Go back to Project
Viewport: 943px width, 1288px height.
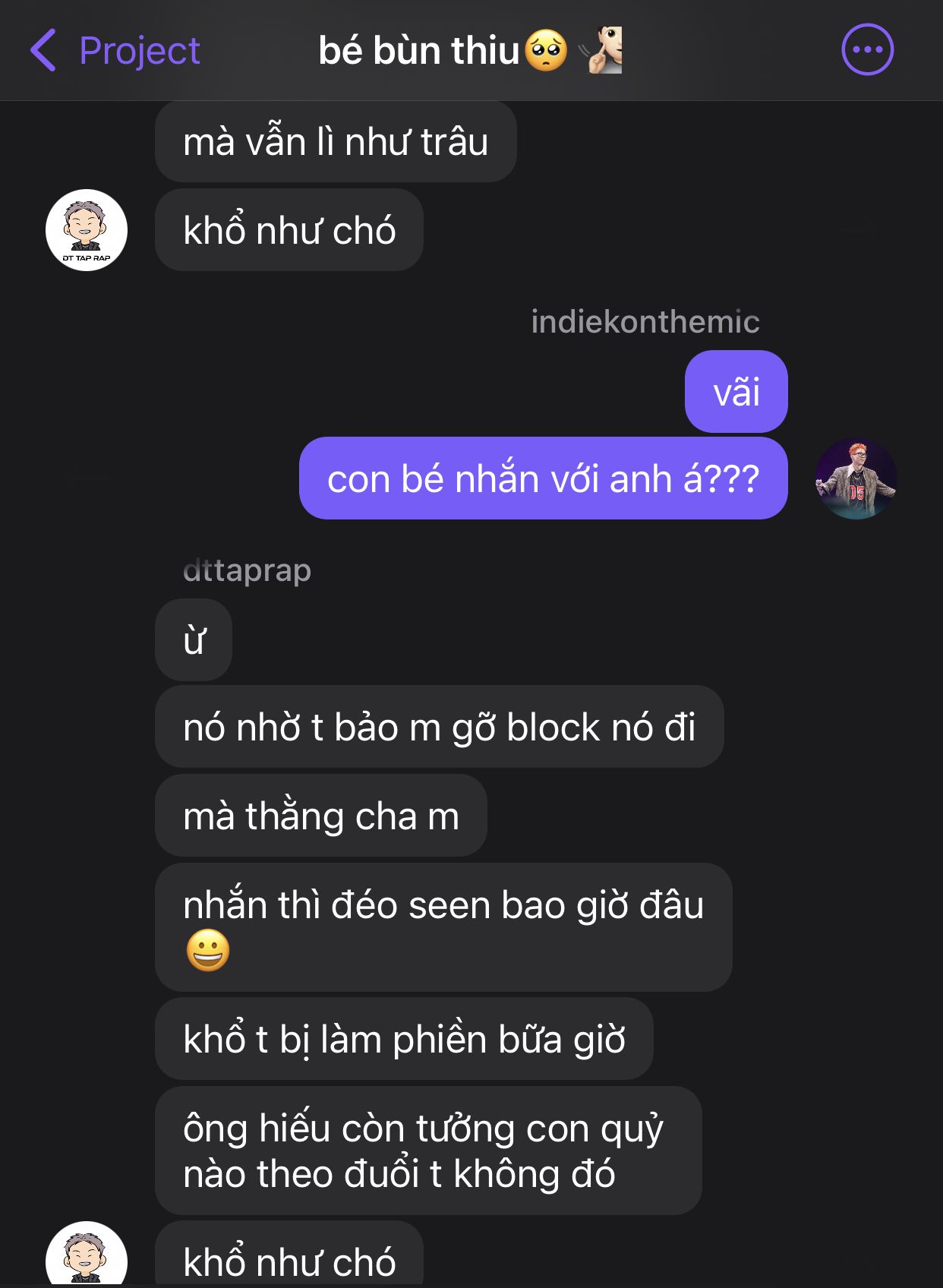pyautogui.click(x=114, y=51)
